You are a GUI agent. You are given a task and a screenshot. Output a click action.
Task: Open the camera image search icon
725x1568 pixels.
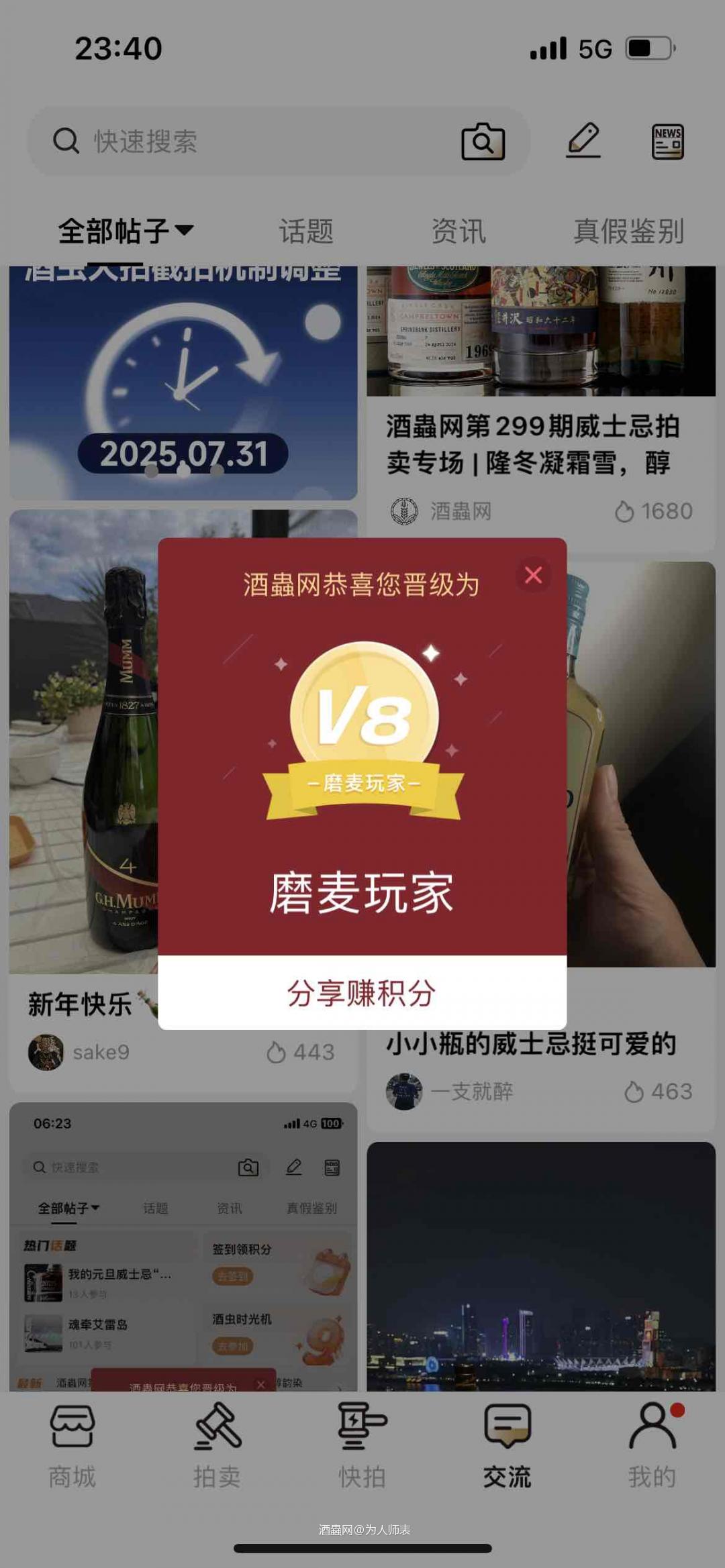(x=482, y=142)
